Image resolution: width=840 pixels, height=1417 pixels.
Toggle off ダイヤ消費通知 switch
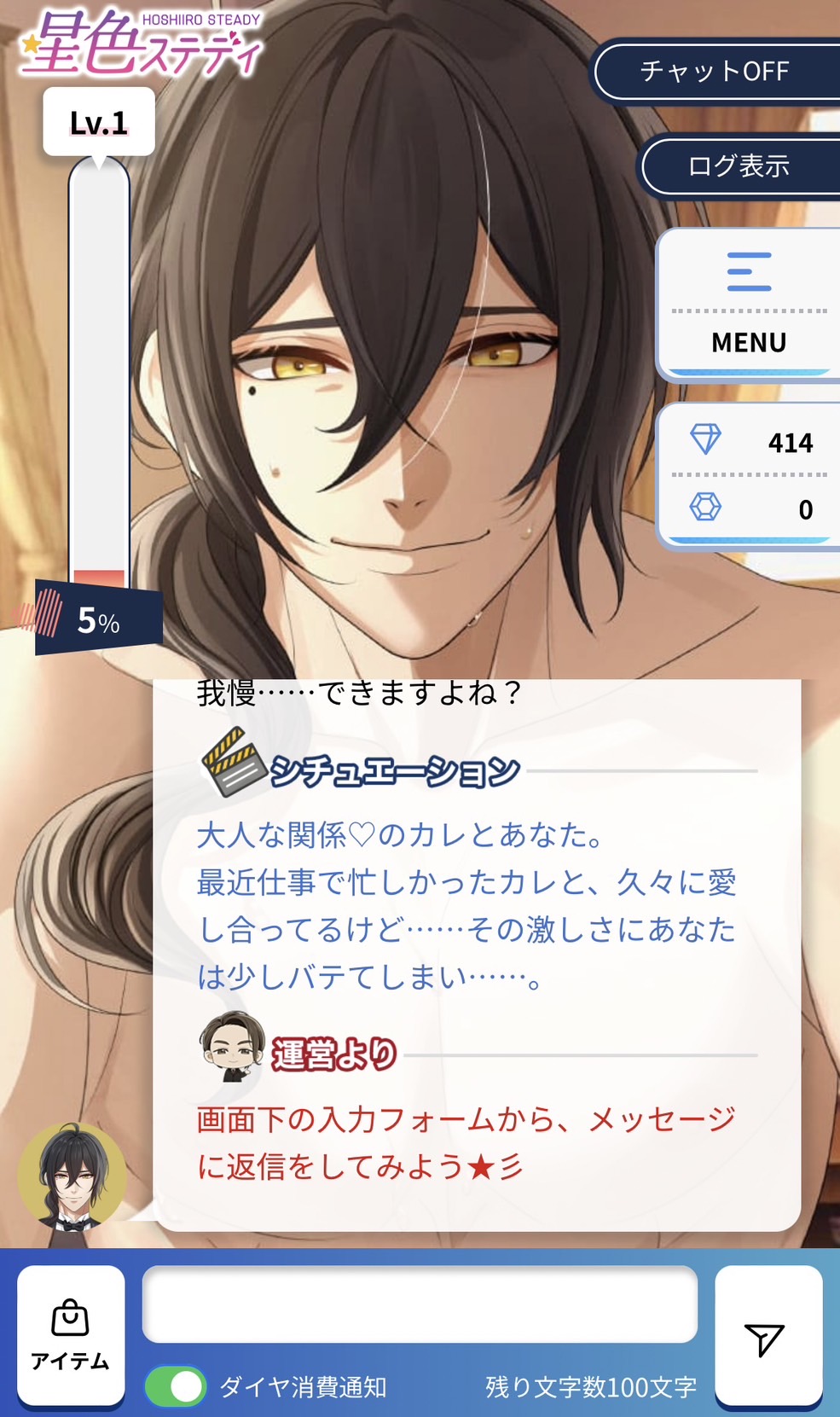pos(176,1386)
